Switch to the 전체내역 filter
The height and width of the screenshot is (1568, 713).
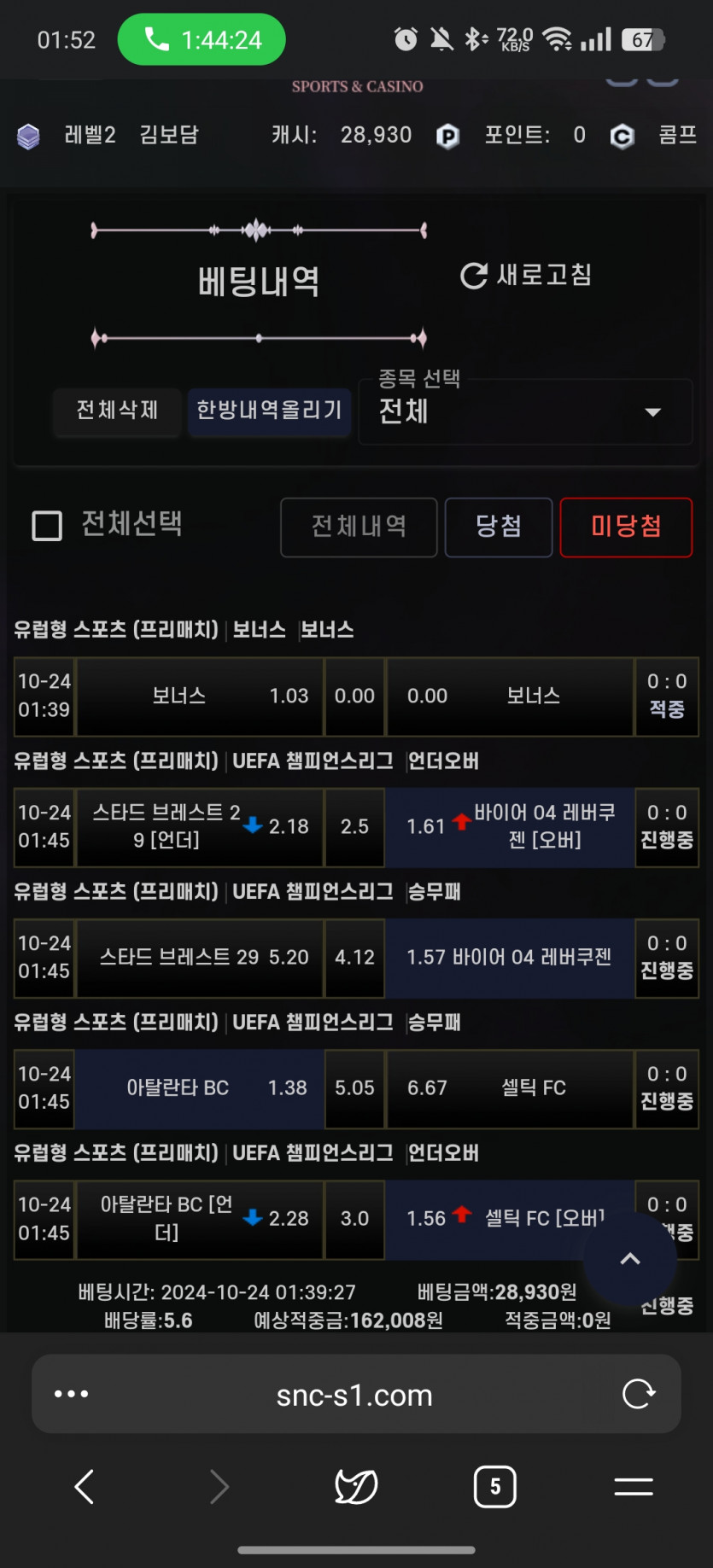coord(359,527)
